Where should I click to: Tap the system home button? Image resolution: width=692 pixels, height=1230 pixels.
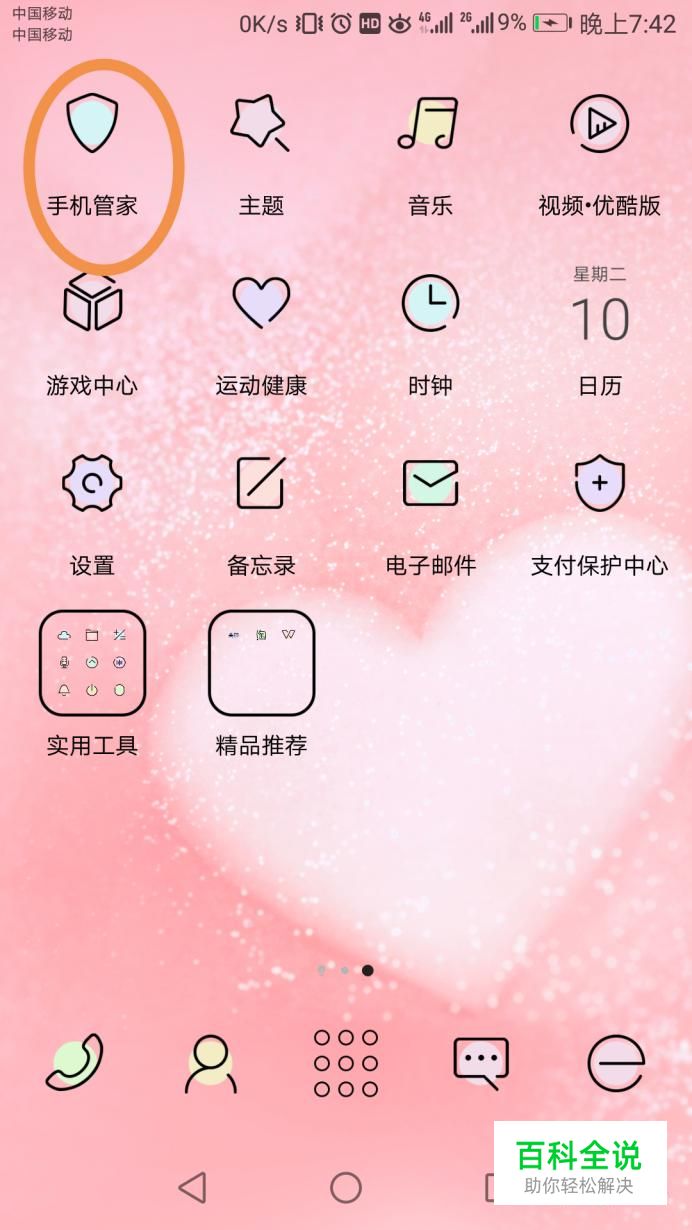(346, 1187)
